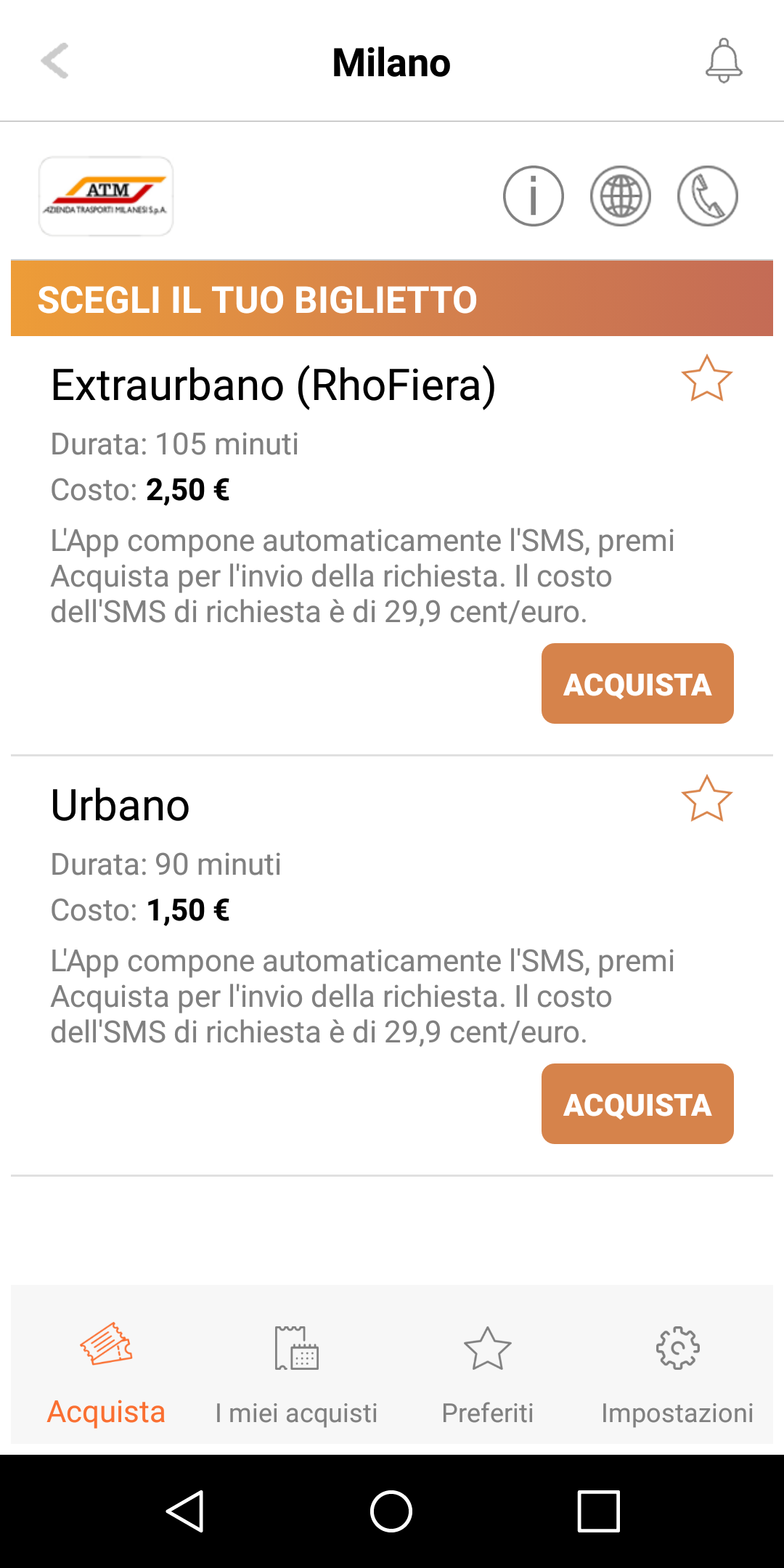The height and width of the screenshot is (1568, 784).
Task: Star the Urbano ticket as favorite
Action: tap(706, 799)
